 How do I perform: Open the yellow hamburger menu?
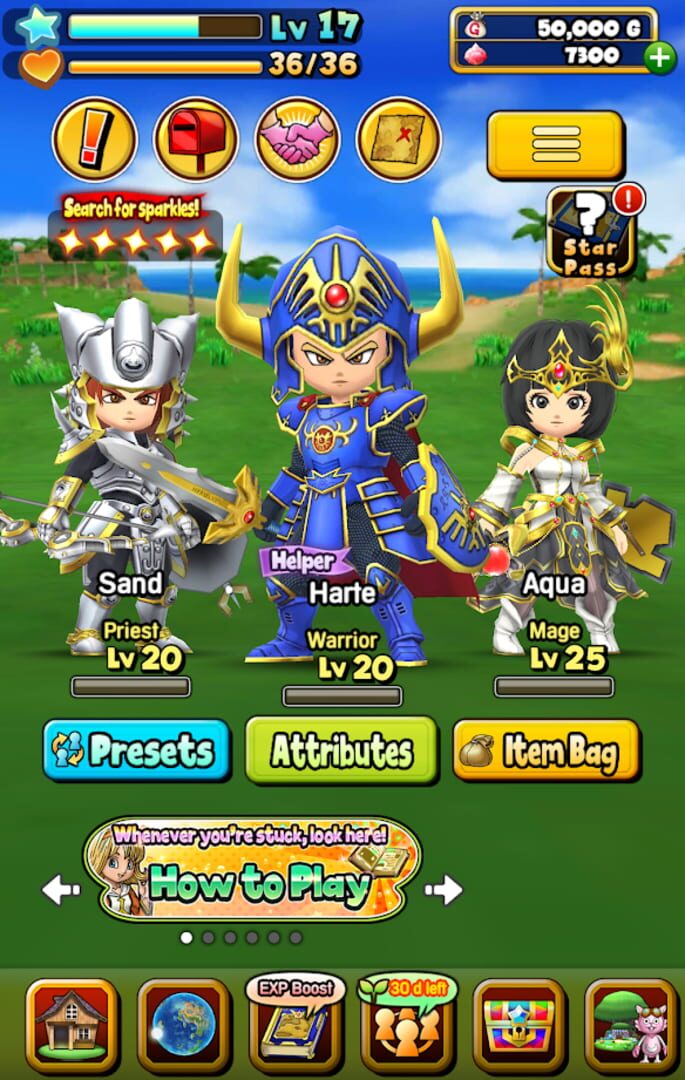(x=555, y=146)
